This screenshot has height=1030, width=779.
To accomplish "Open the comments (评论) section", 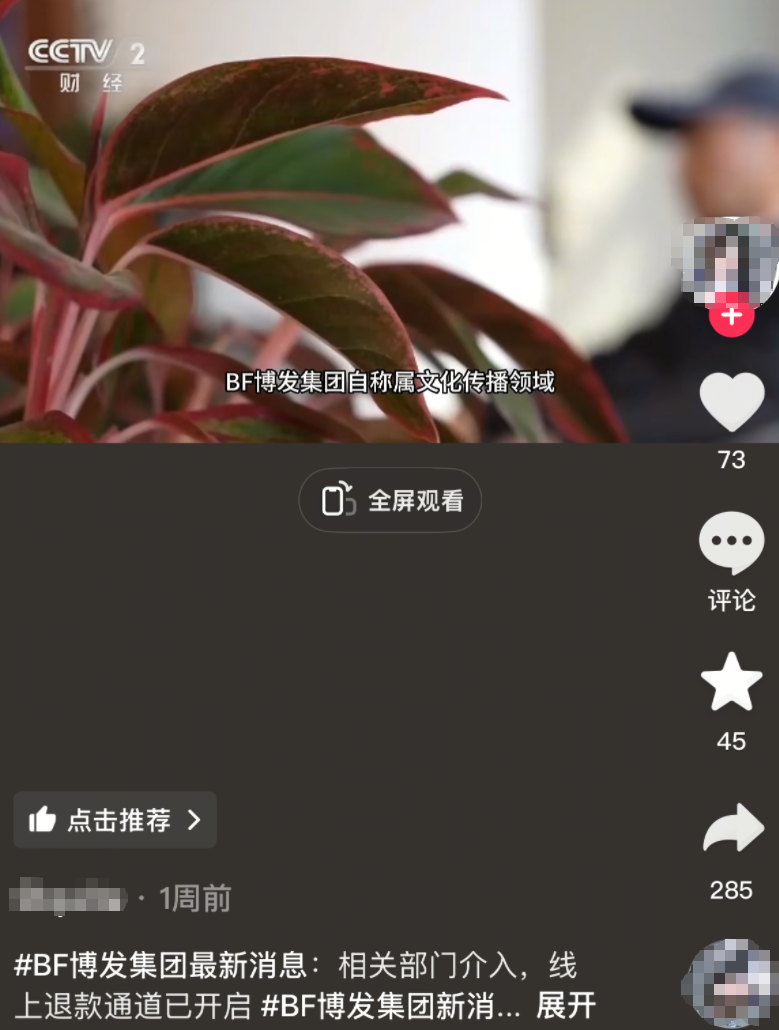I will (731, 545).
